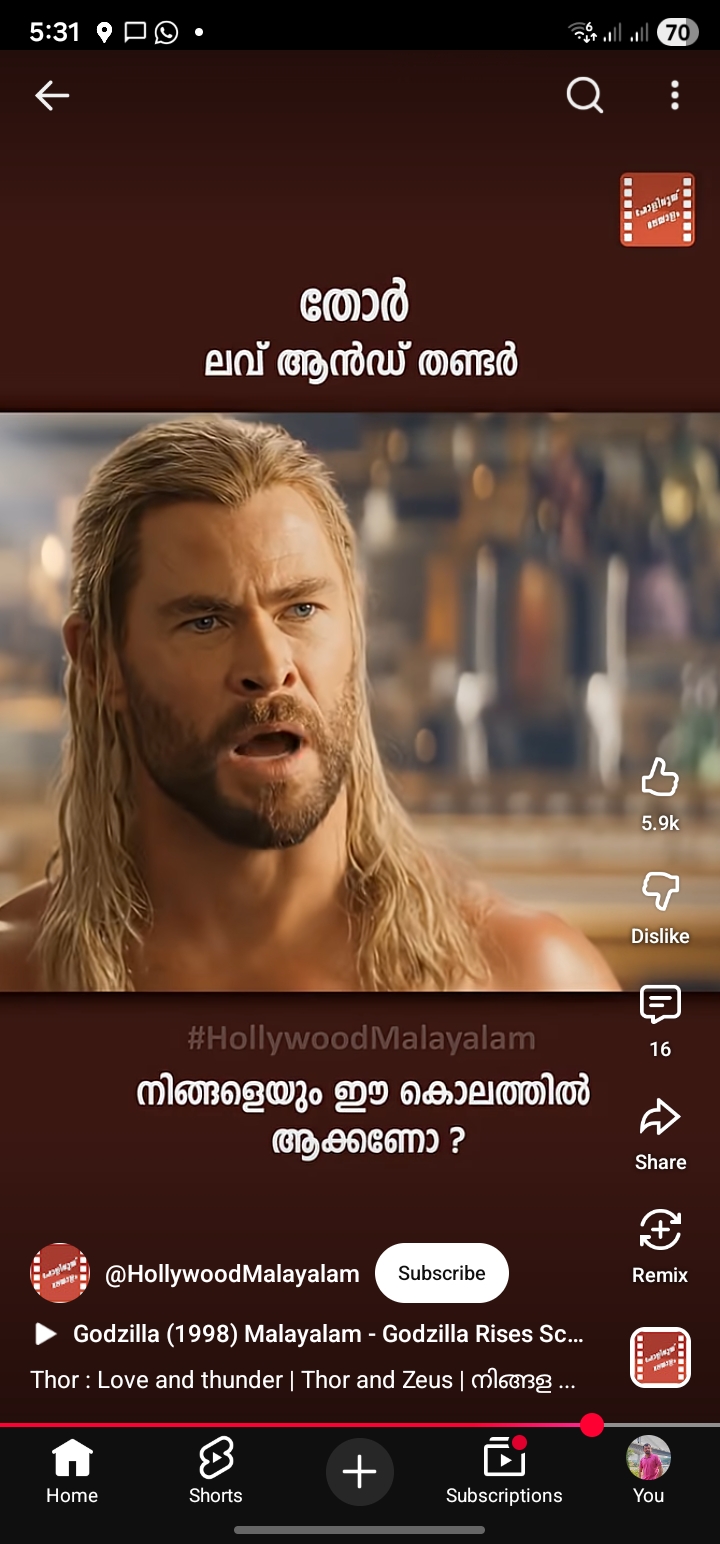The image size is (720, 1544).
Task: Open the comments with 16 replies
Action: (660, 1004)
